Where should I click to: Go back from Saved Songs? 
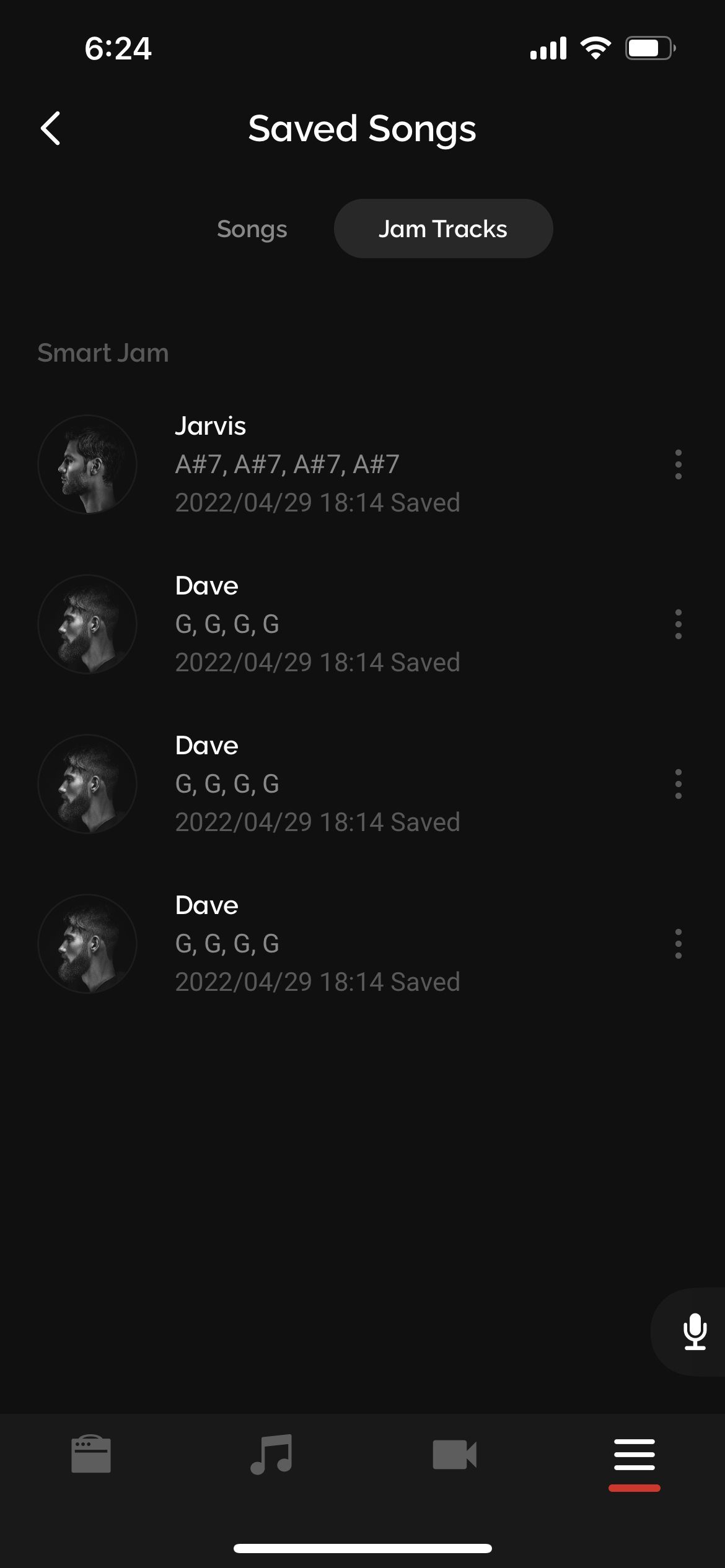tap(51, 128)
